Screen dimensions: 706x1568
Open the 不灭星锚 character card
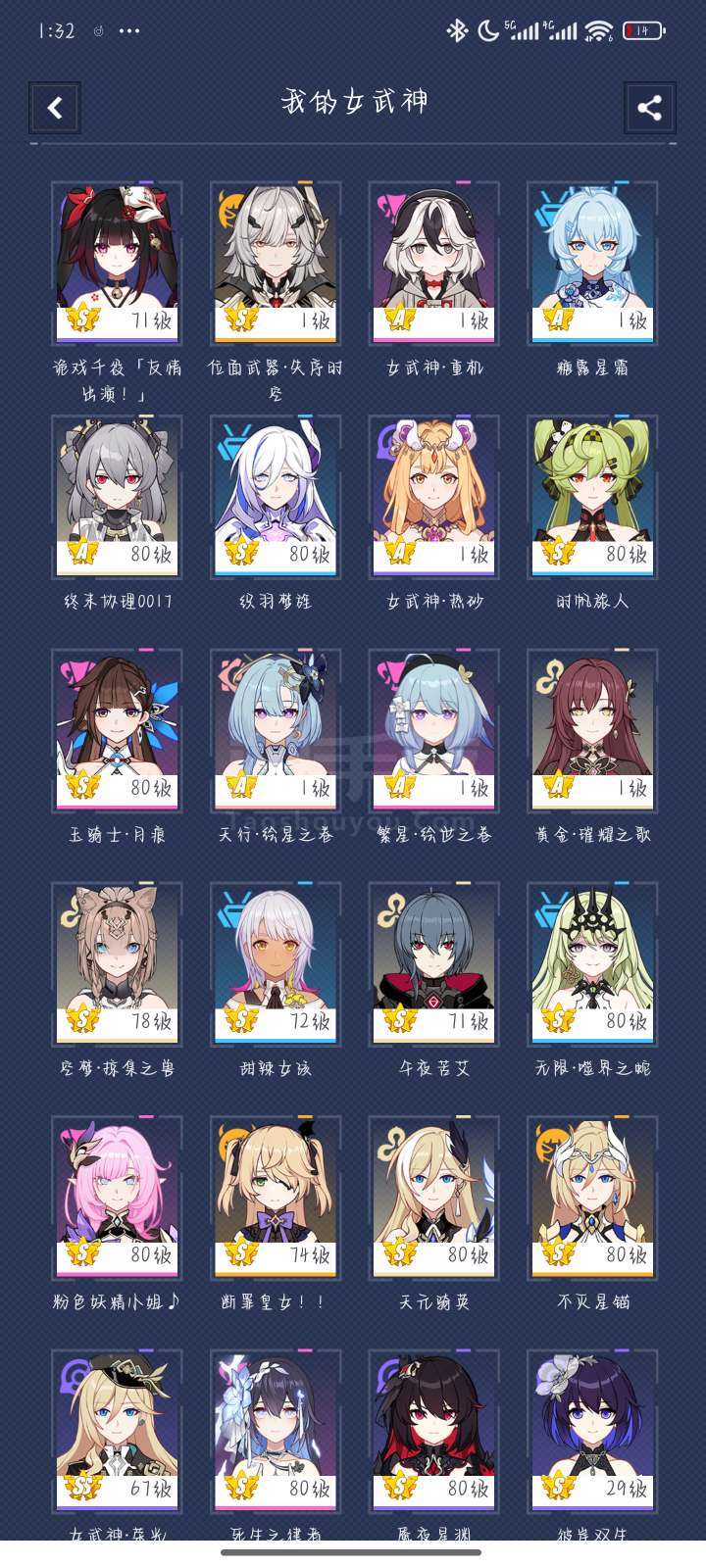(592, 1198)
